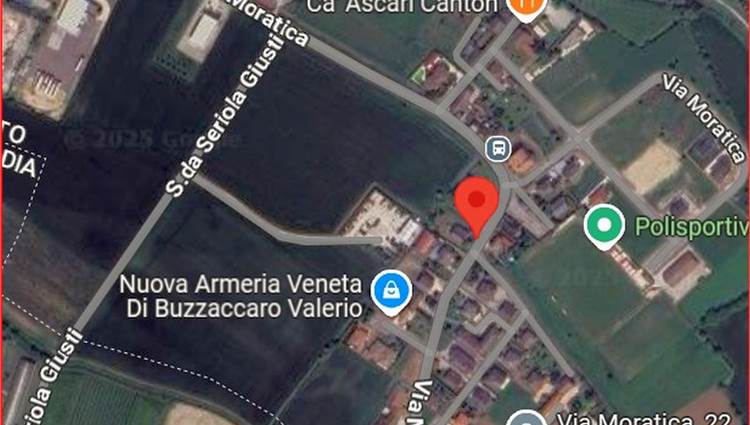This screenshot has height=425, width=750.
Task: Open Nuova Armeria Veneta shop marker
Action: (391, 292)
